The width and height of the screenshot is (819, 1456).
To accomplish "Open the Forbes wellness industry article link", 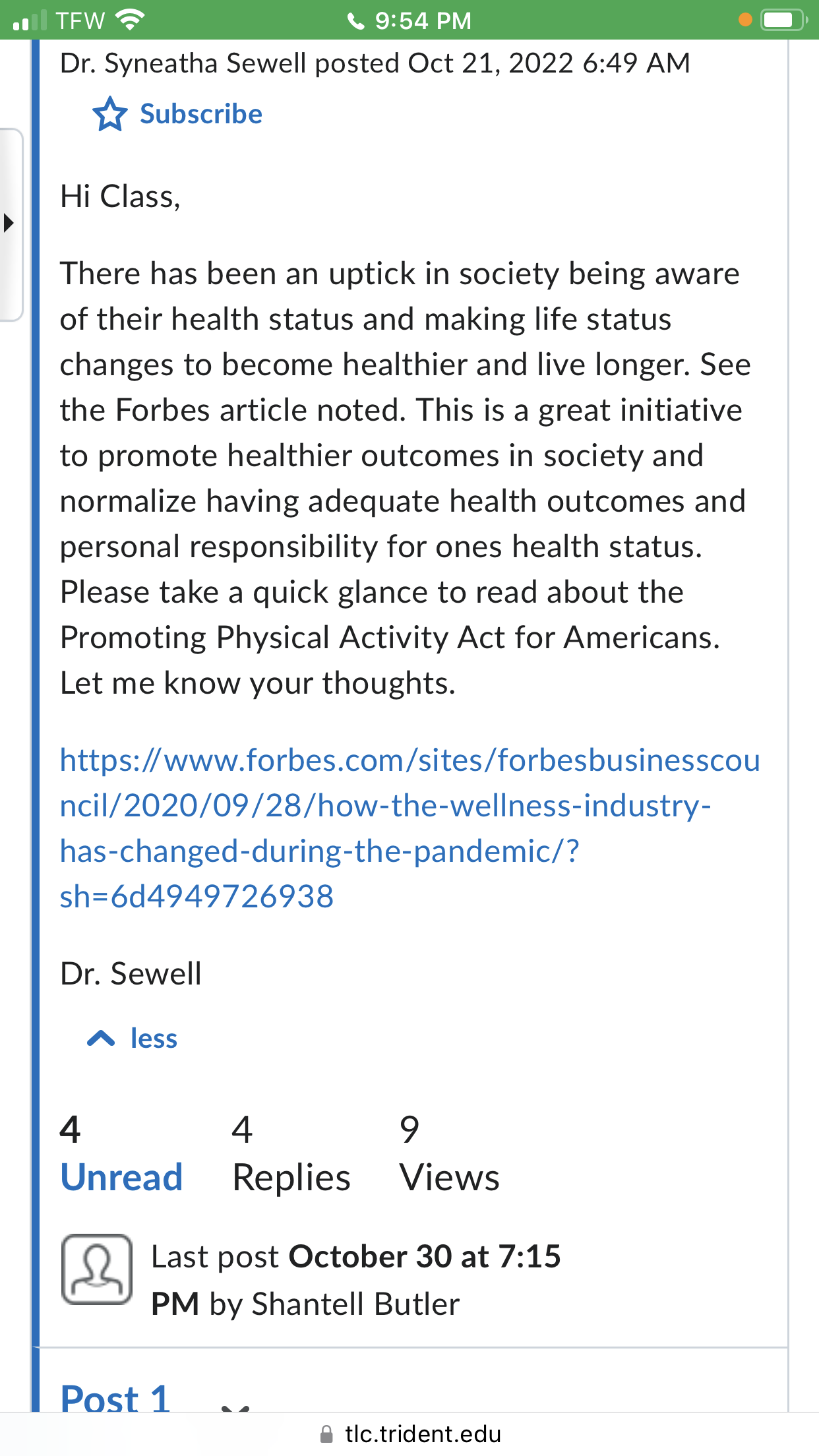I will [409, 828].
